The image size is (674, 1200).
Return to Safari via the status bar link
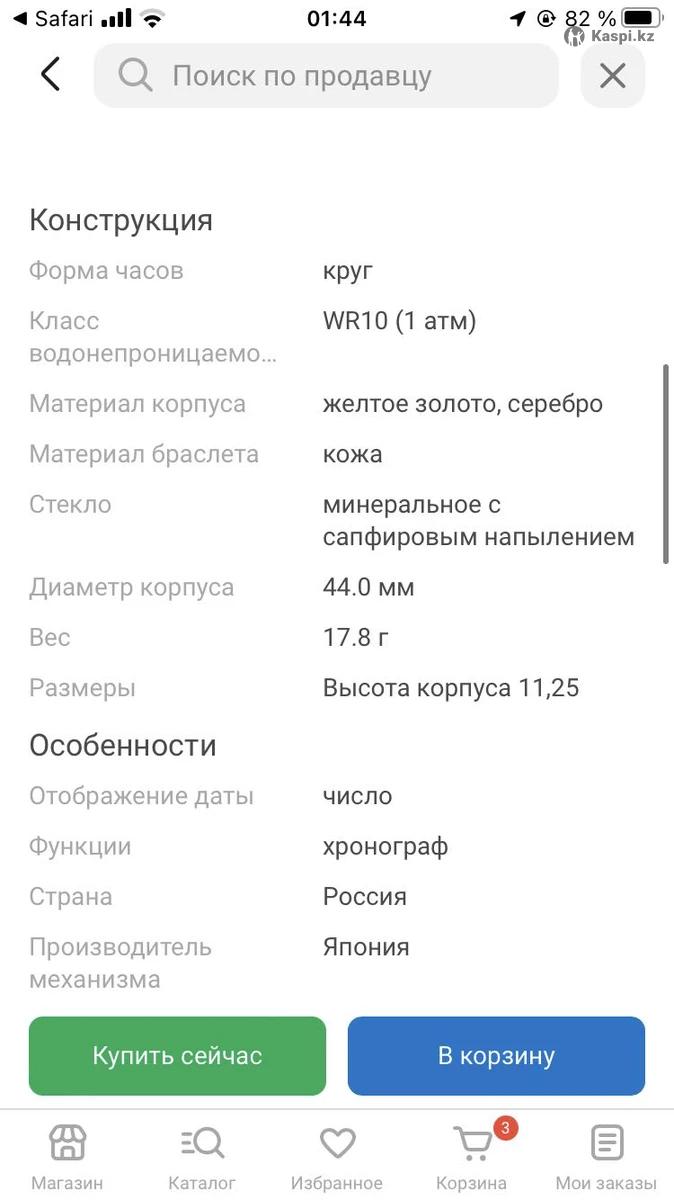pos(54,18)
